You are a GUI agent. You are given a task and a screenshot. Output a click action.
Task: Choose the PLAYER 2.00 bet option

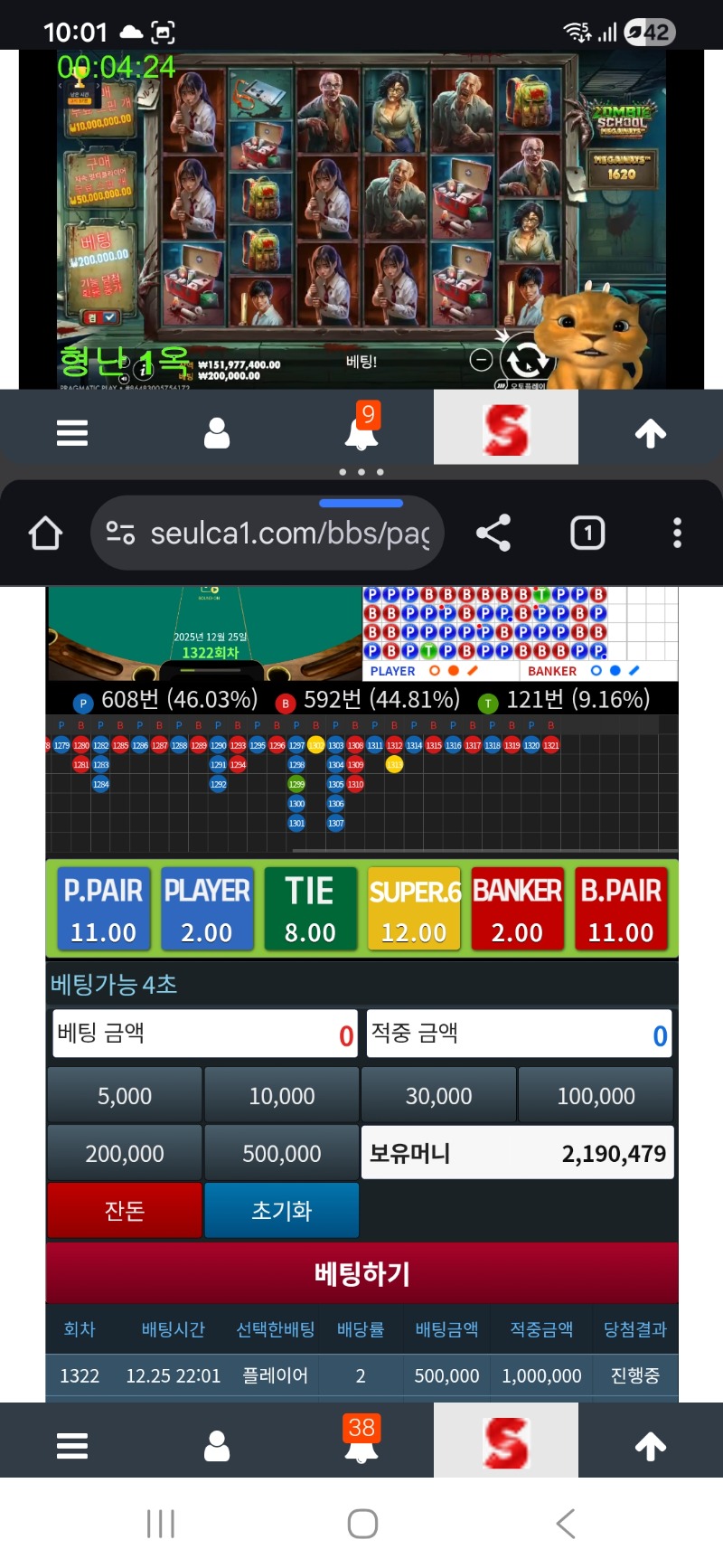[207, 909]
